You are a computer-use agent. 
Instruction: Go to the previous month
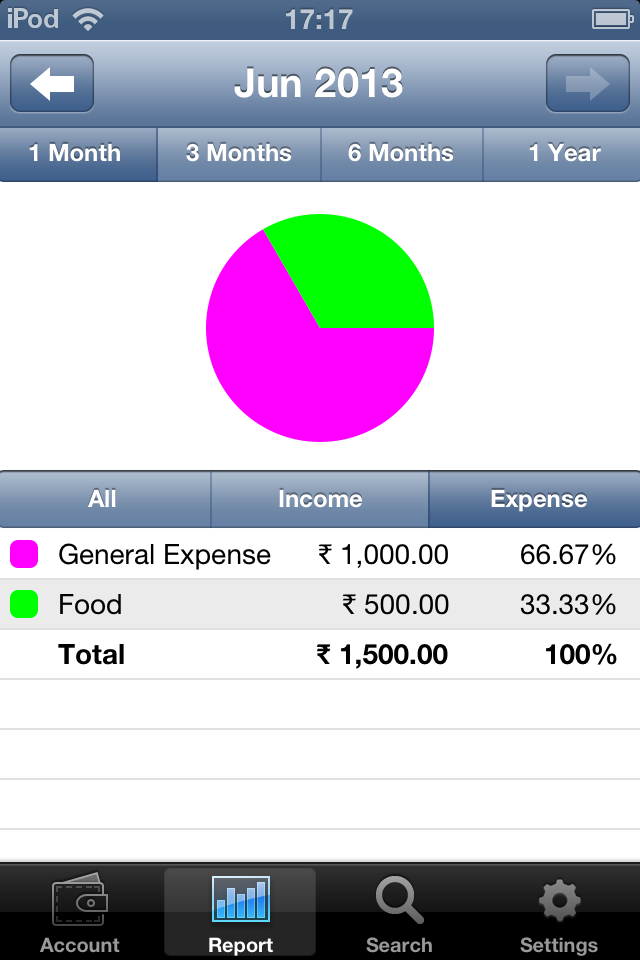(x=52, y=84)
